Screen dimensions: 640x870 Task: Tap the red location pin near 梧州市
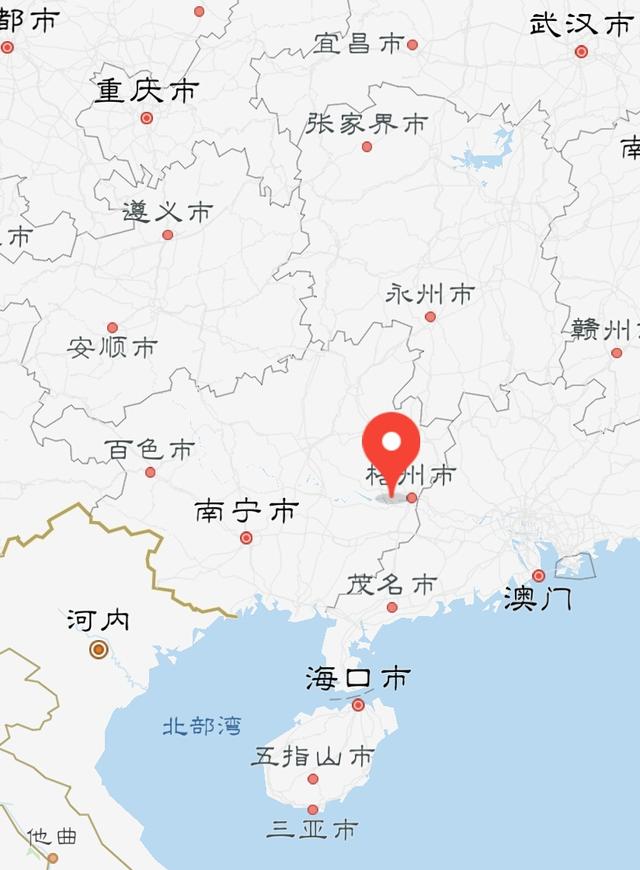click(391, 446)
